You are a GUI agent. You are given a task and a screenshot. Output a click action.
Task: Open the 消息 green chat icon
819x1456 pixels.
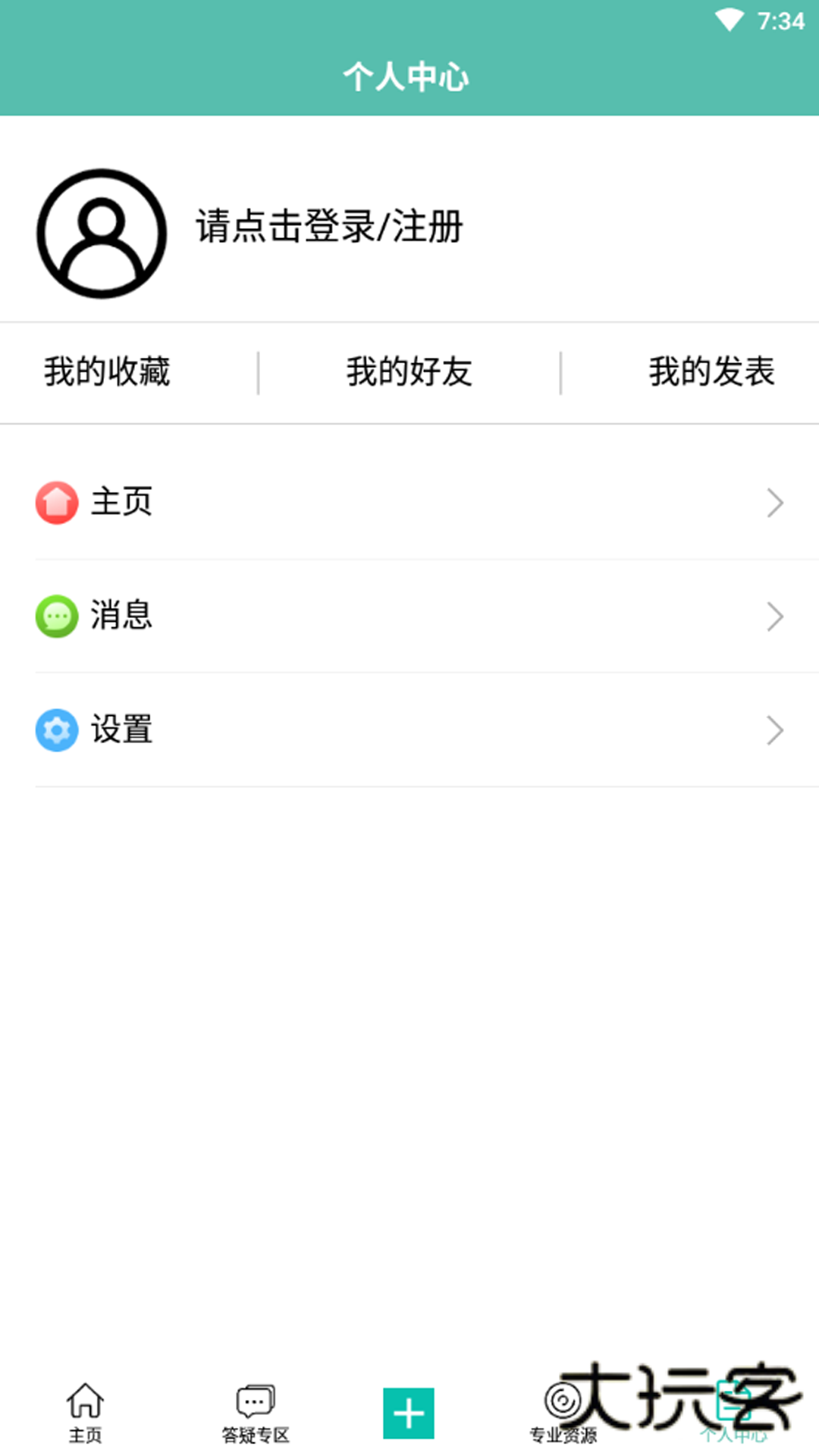pos(57,617)
